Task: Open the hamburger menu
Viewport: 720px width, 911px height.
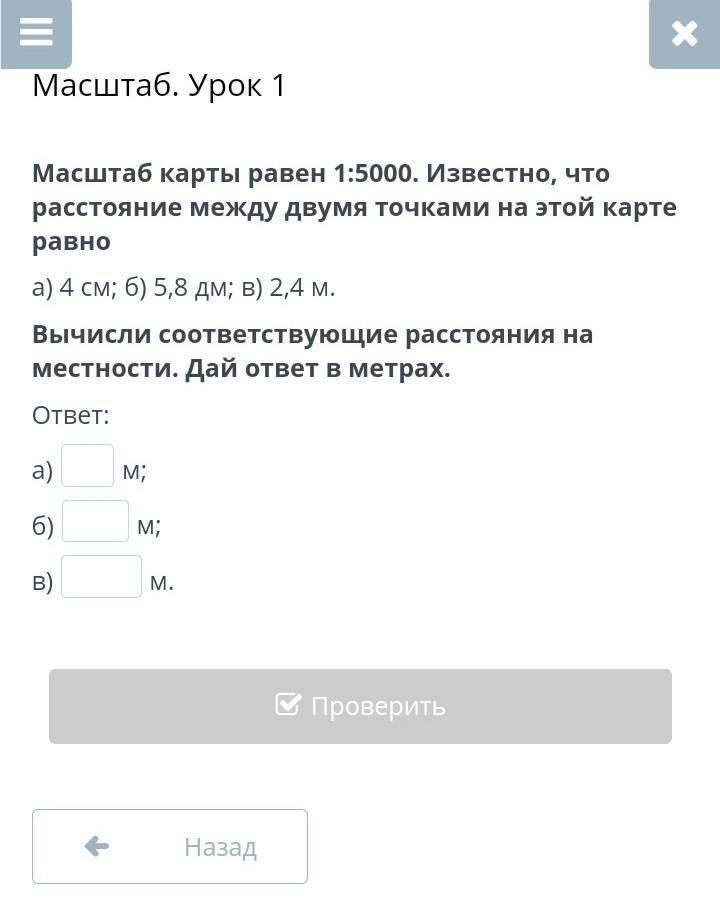Action: (x=36, y=33)
